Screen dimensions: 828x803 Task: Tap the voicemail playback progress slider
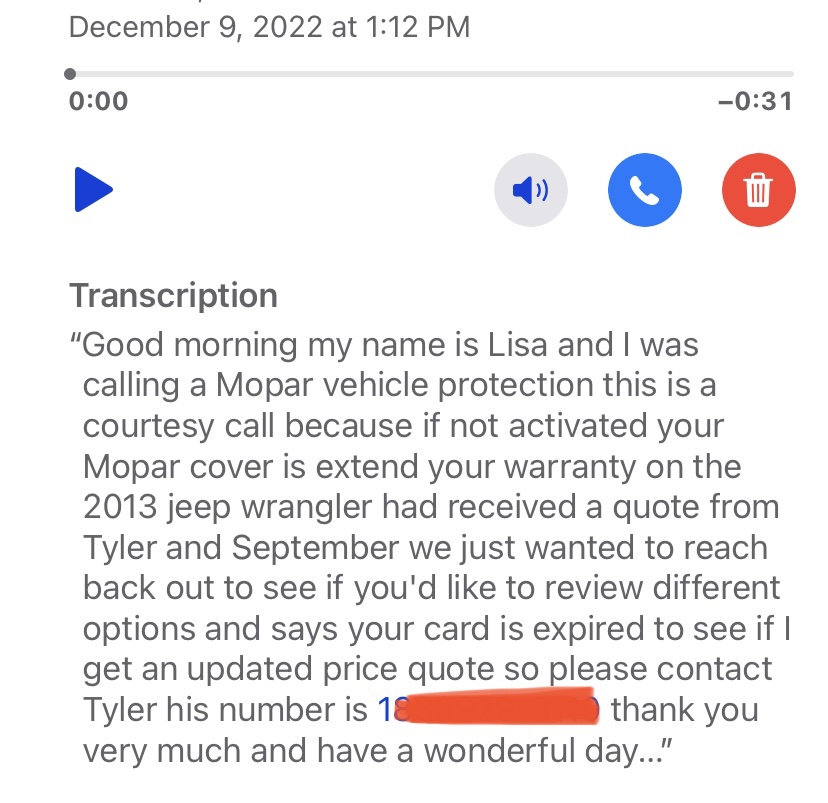pyautogui.click(x=430, y=73)
